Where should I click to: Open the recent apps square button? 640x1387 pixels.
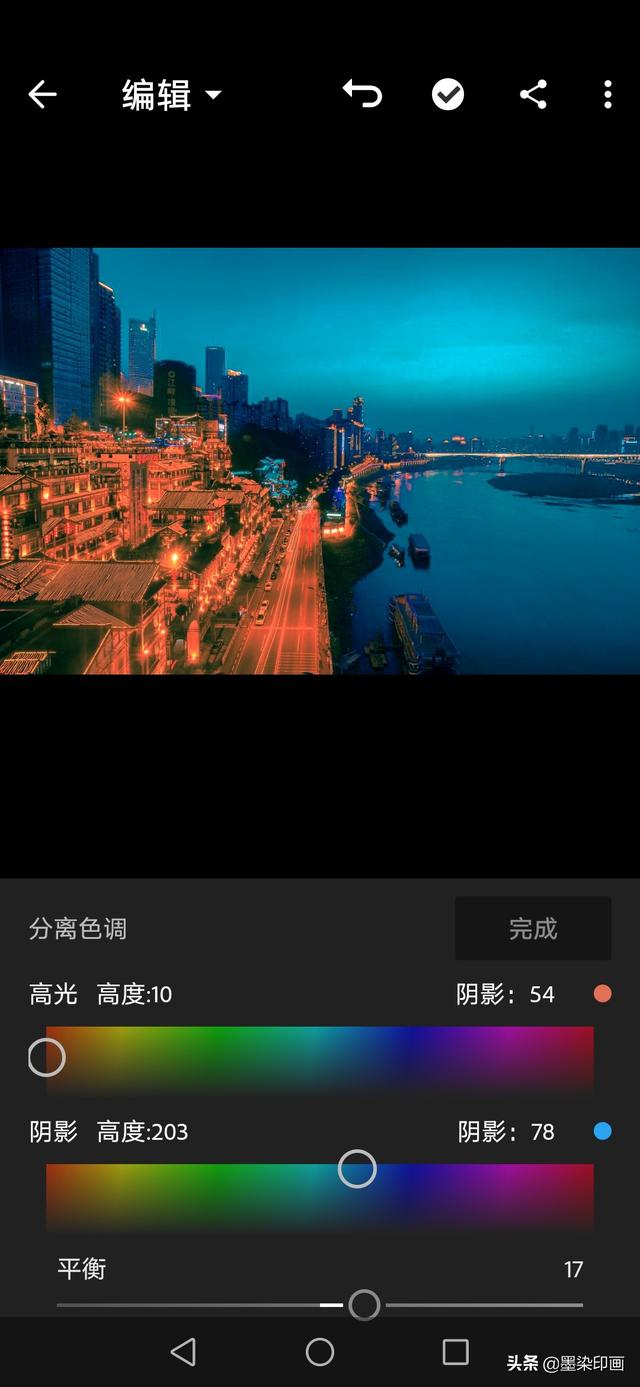coord(456,1352)
